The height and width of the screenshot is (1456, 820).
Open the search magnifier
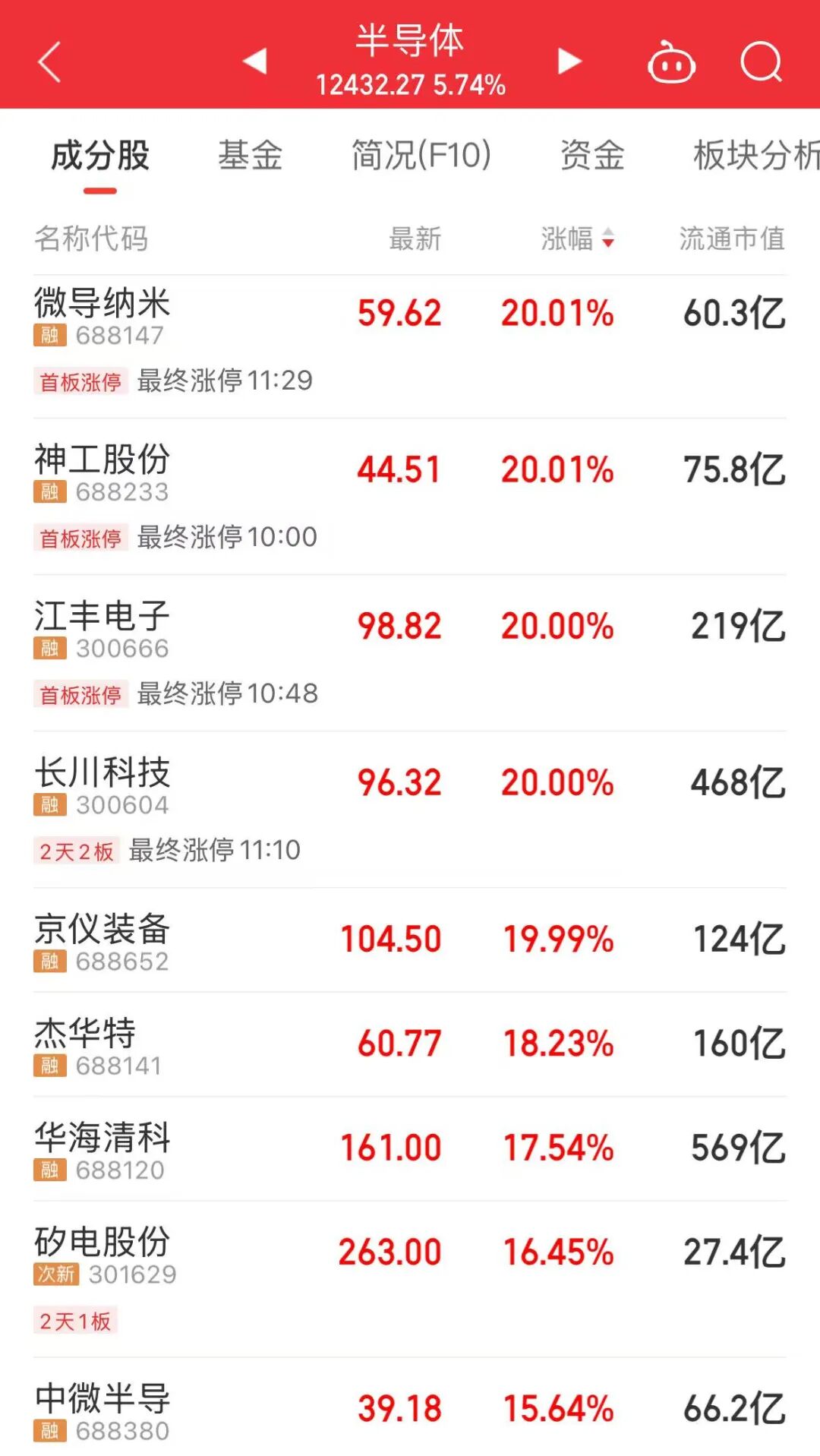point(761,62)
